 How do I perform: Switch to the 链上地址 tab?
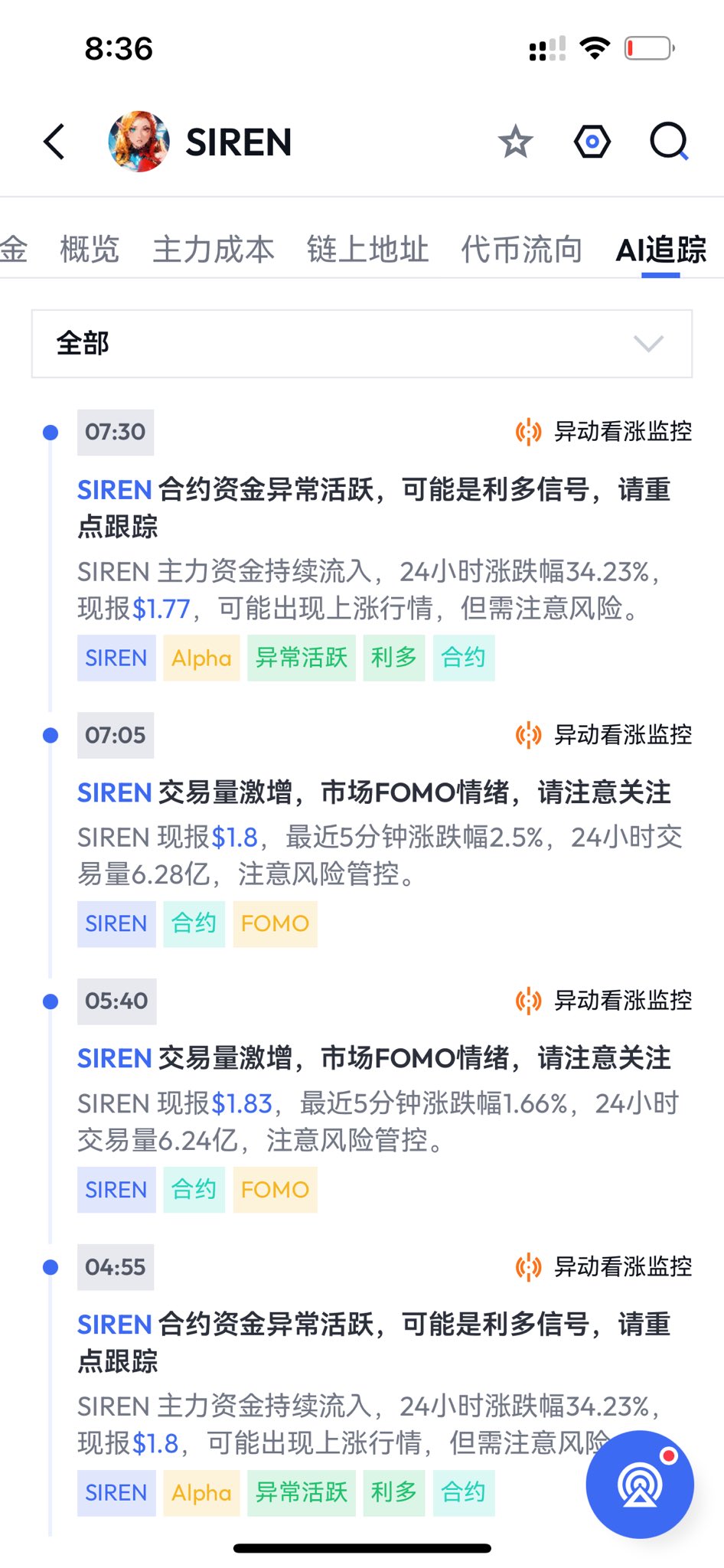pos(367,250)
